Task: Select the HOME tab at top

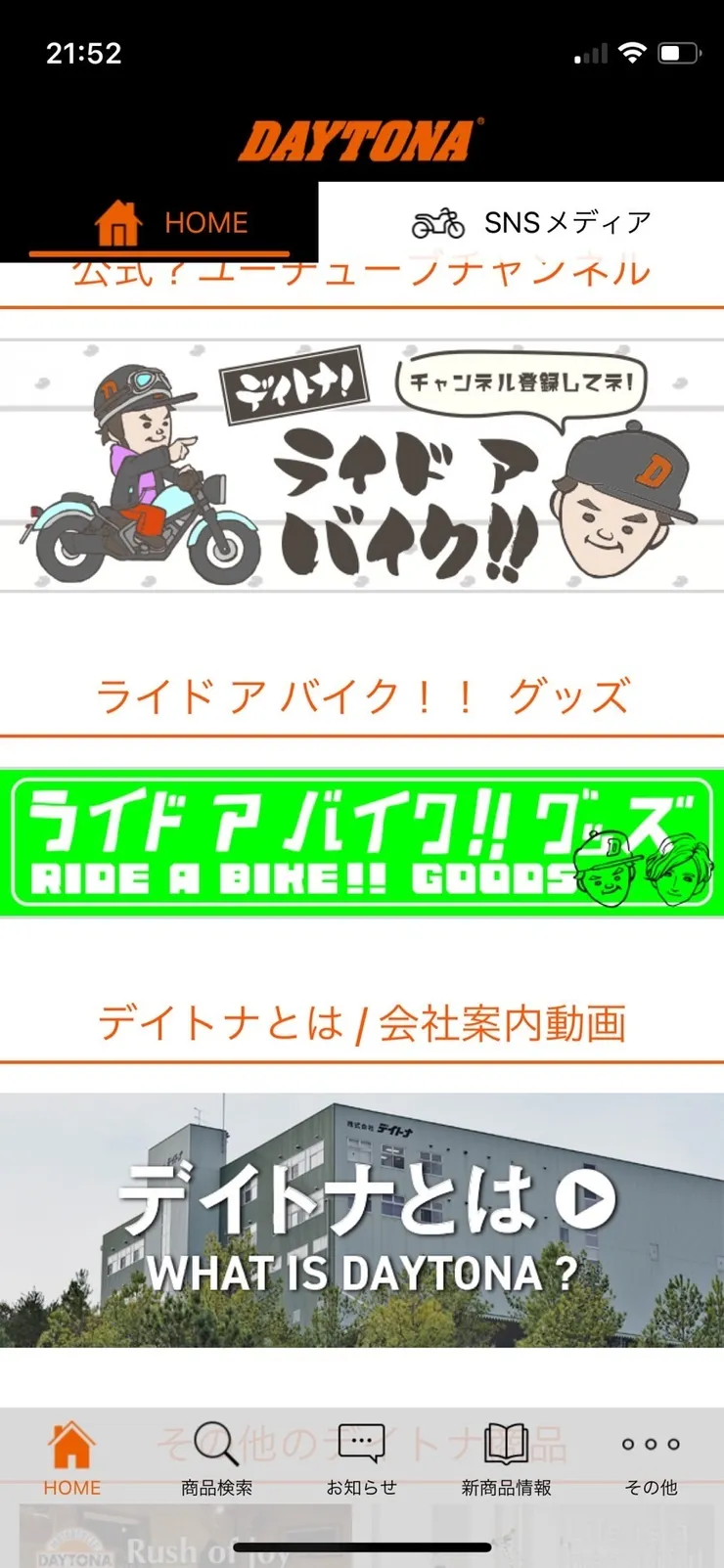Action: click(x=171, y=223)
